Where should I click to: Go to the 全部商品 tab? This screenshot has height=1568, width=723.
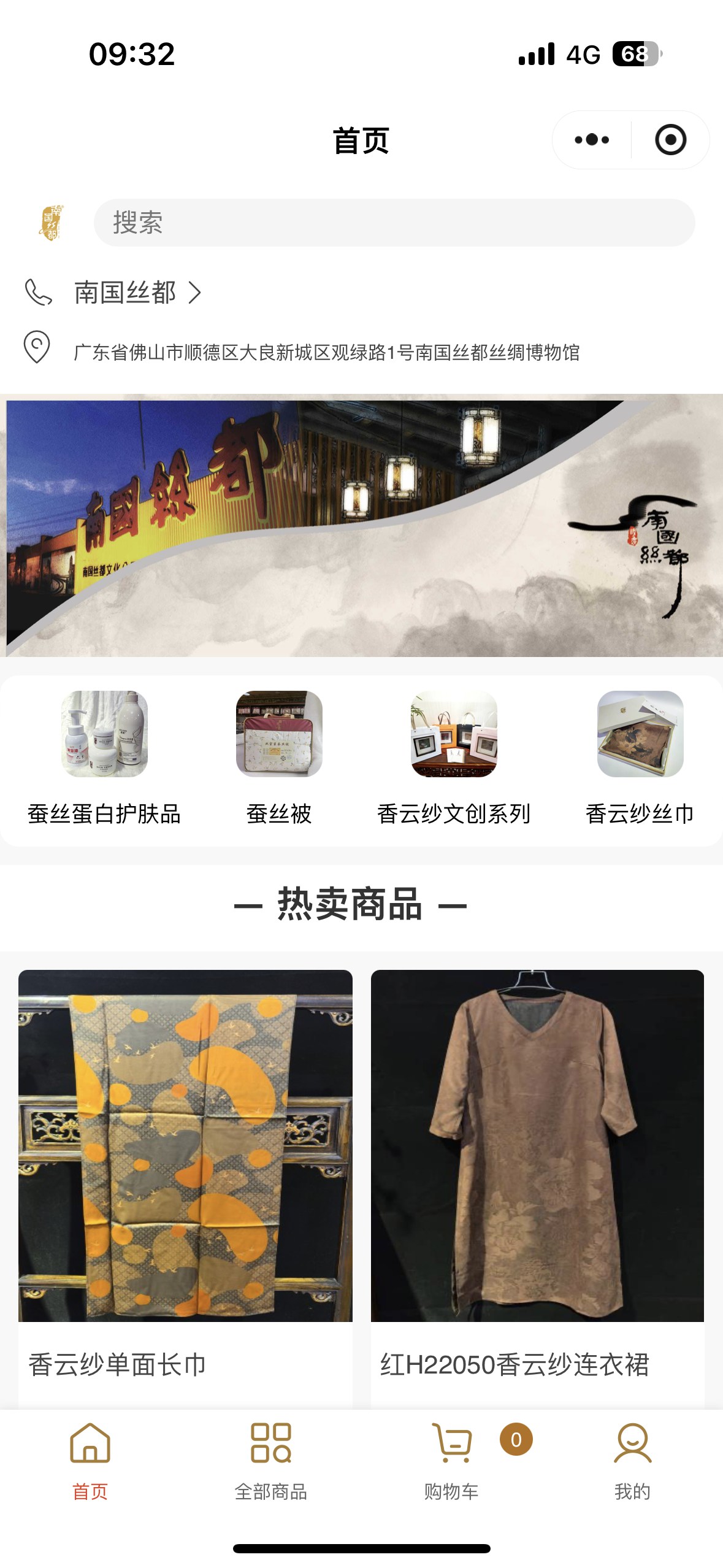270,1461
